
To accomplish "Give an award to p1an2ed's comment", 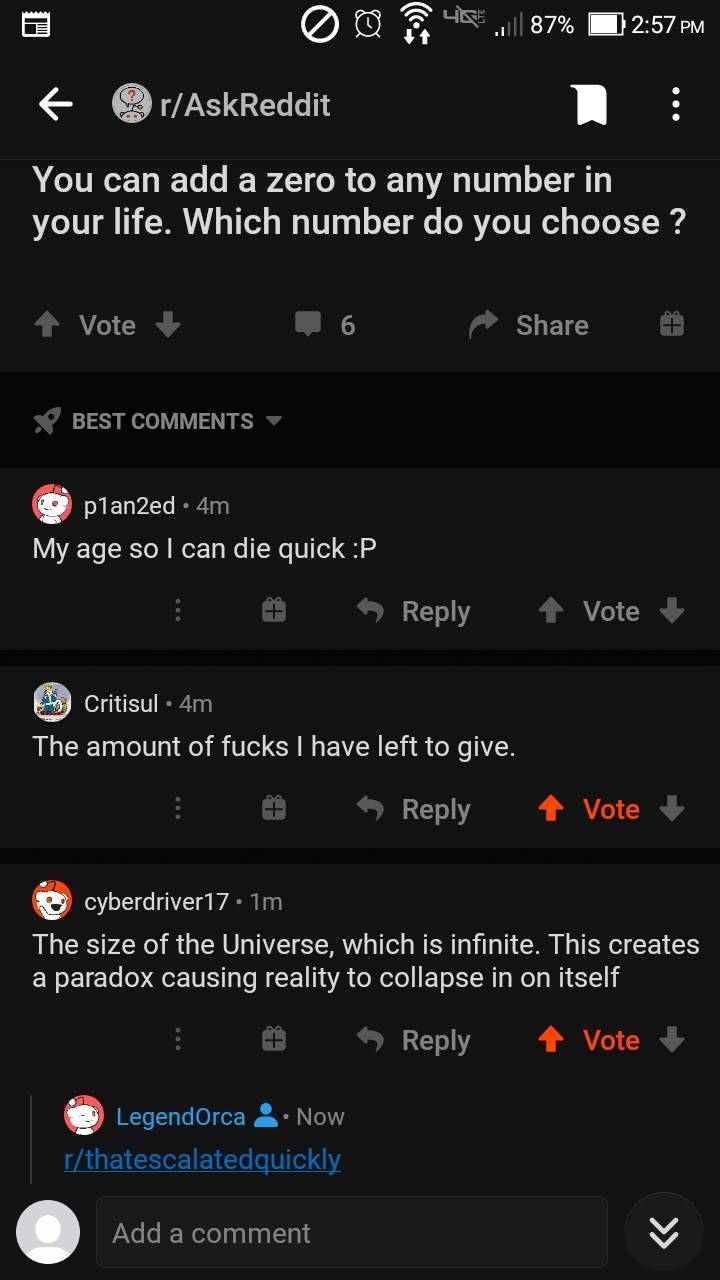I will tap(274, 610).
